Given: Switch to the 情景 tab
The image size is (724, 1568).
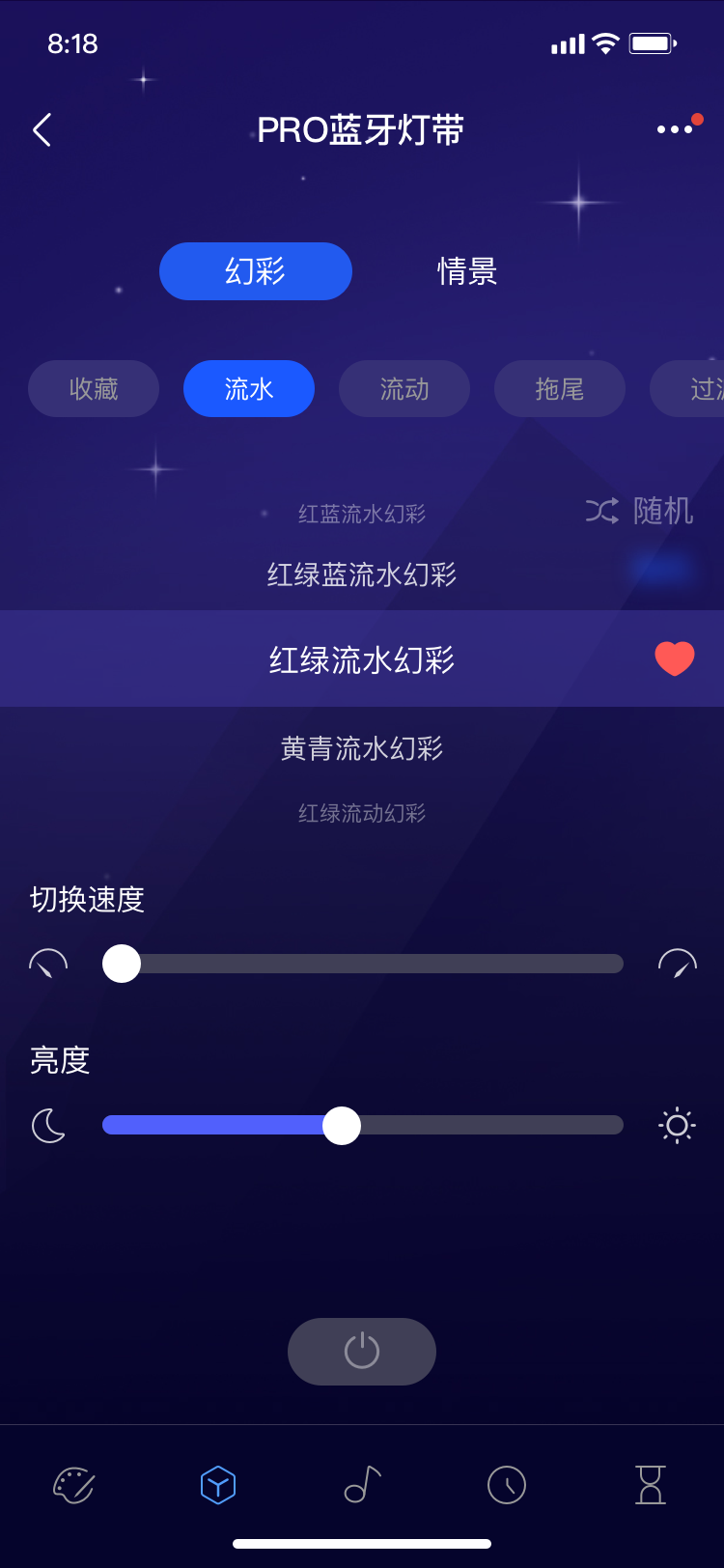Looking at the screenshot, I should (467, 271).
